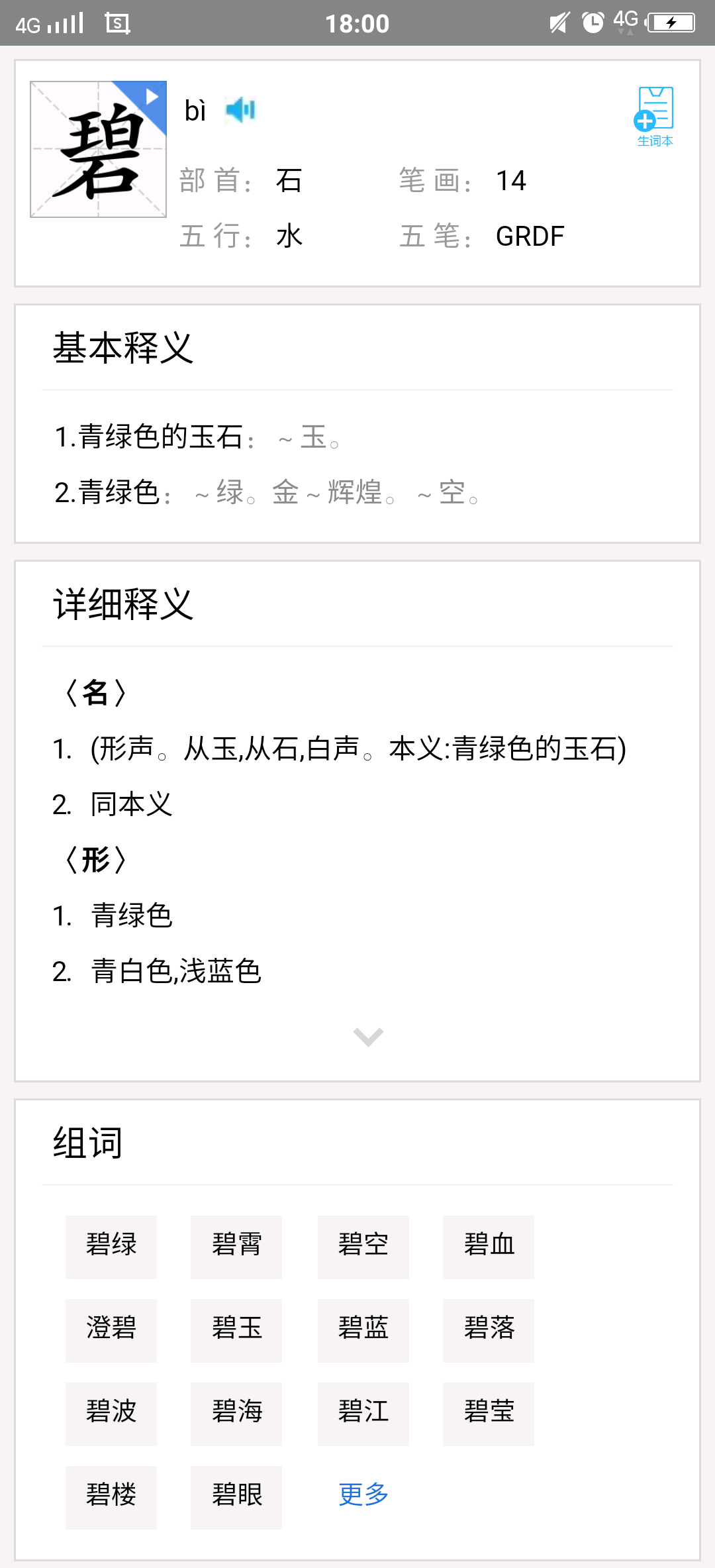Click the clock icon in the status bar

591,23
